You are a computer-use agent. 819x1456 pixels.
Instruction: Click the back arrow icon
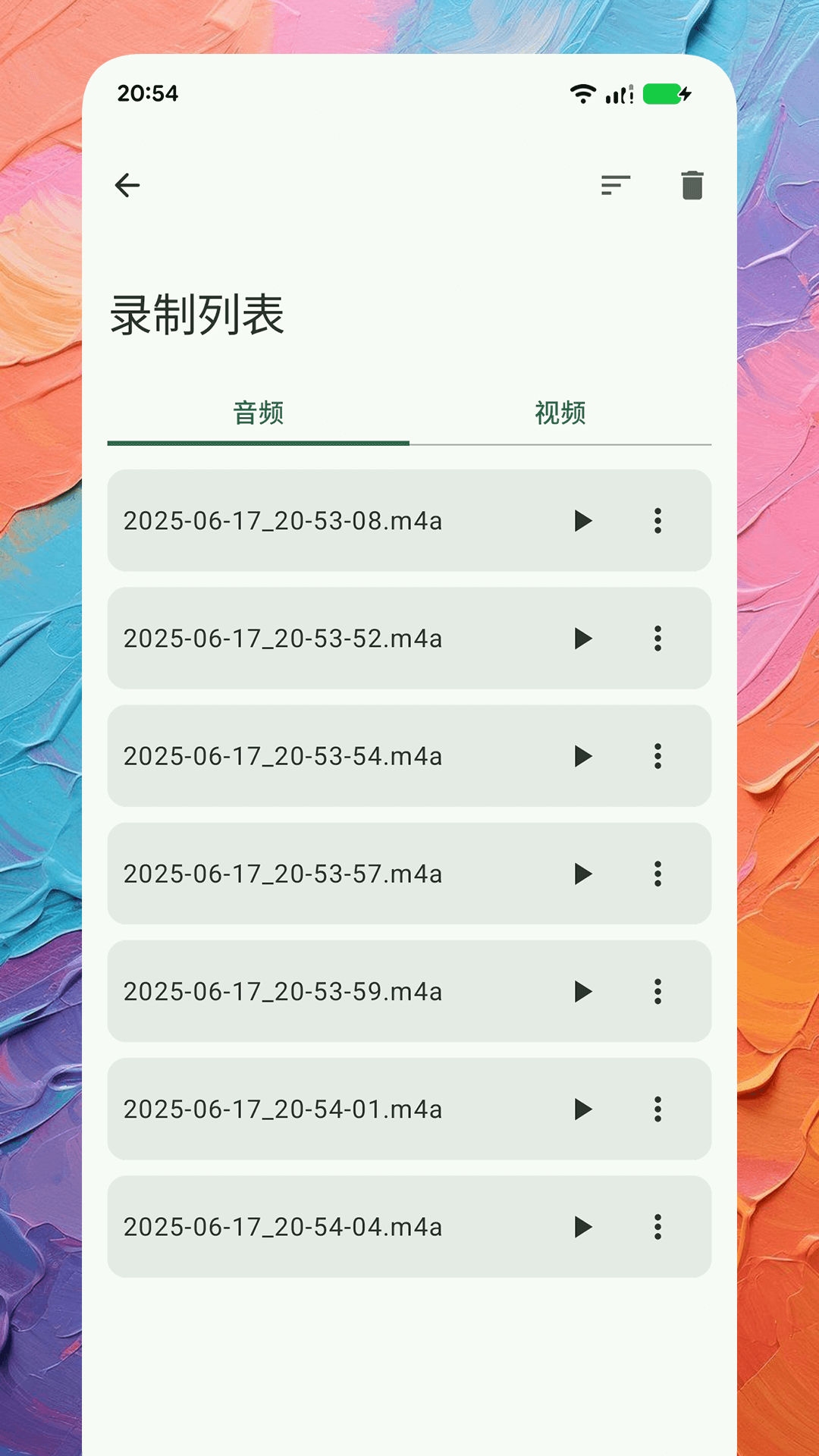pyautogui.click(x=128, y=185)
